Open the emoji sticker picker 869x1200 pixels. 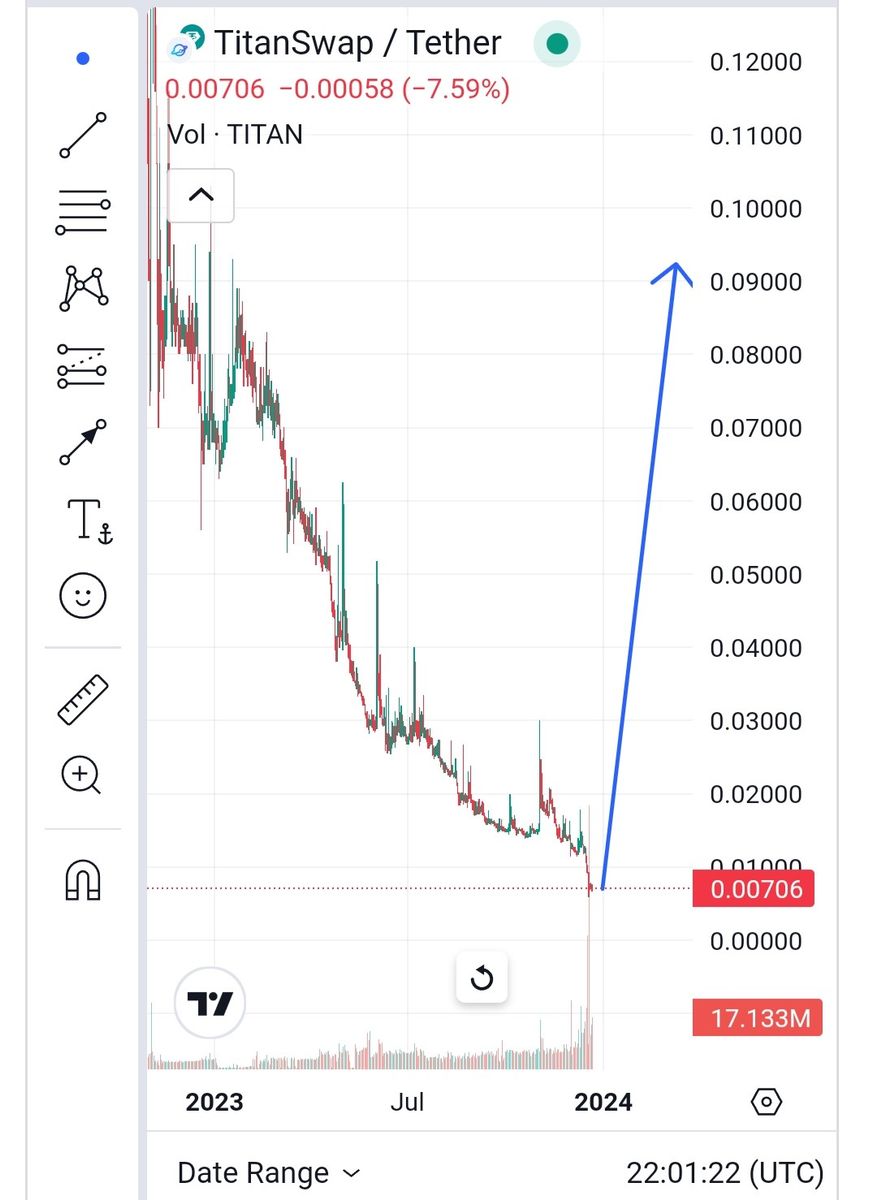pyautogui.click(x=83, y=597)
